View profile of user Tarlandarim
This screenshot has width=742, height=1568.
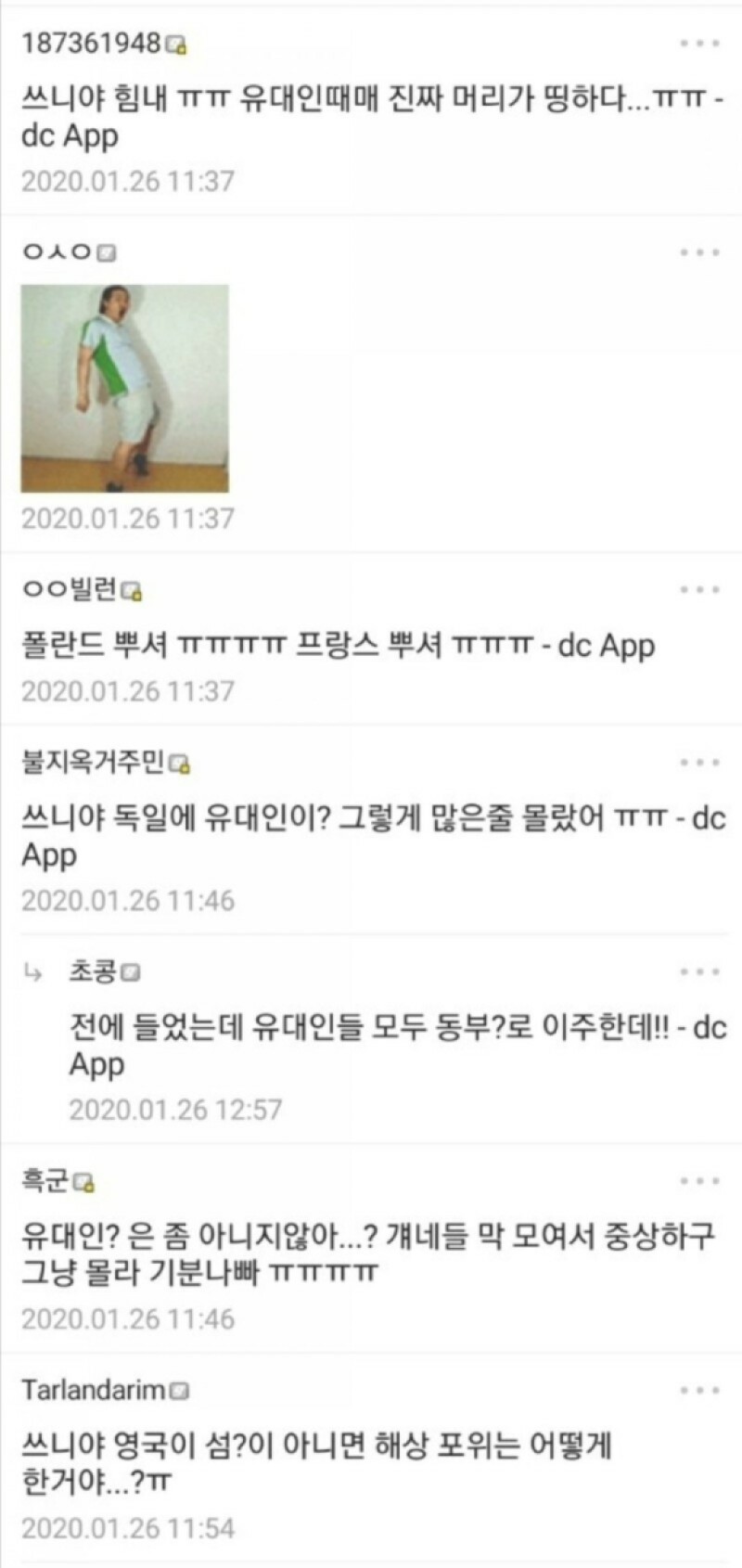pos(93,1391)
